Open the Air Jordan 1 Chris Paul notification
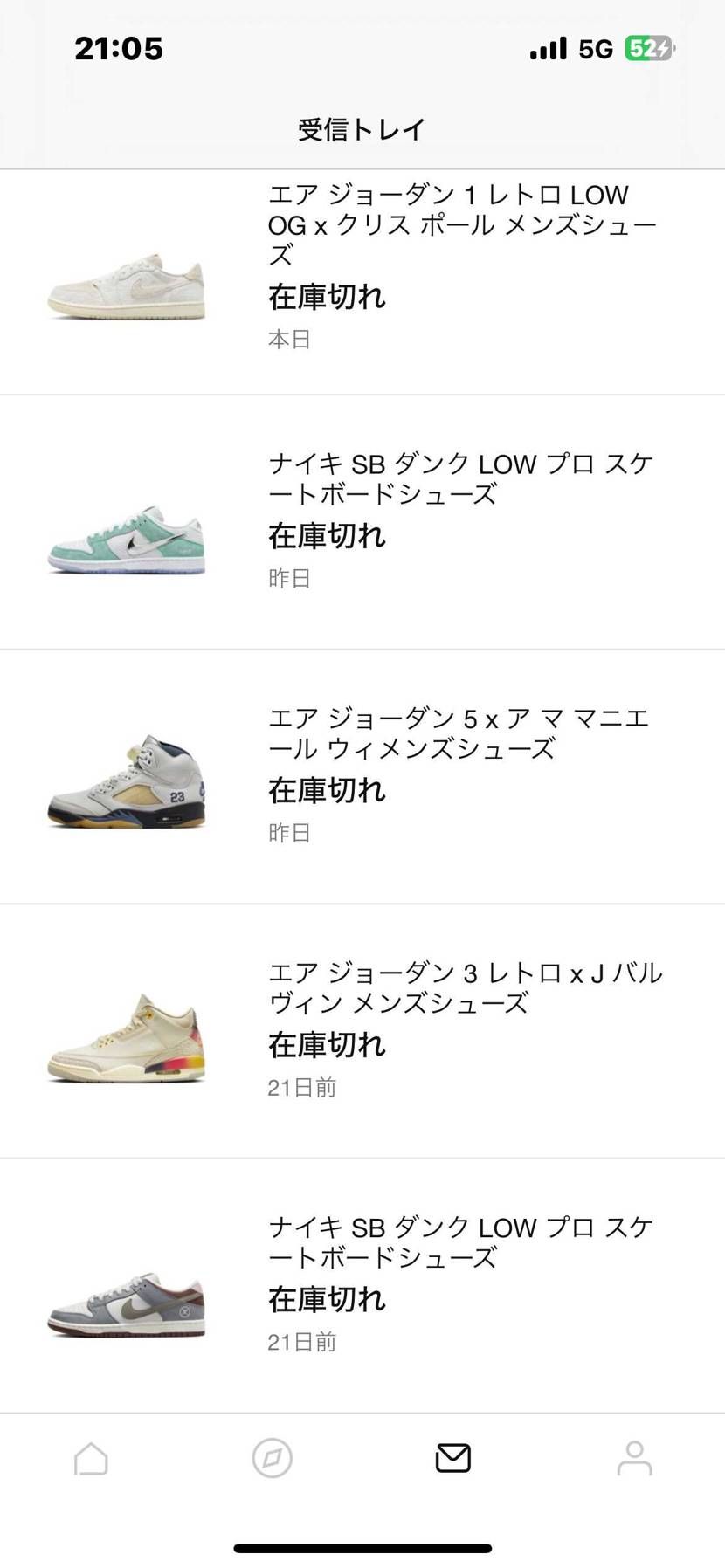This screenshot has height=1568, width=725. 437,262
